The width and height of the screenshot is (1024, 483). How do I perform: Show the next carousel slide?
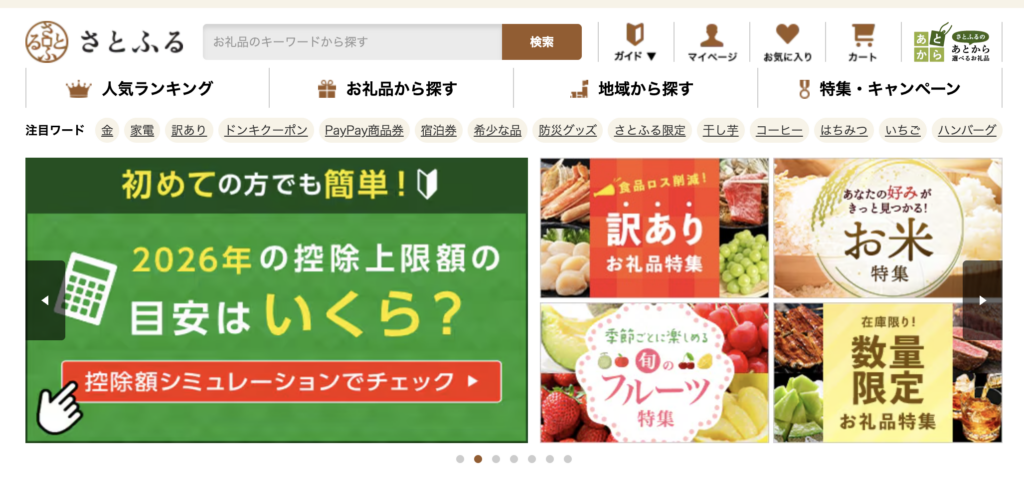pos(982,300)
